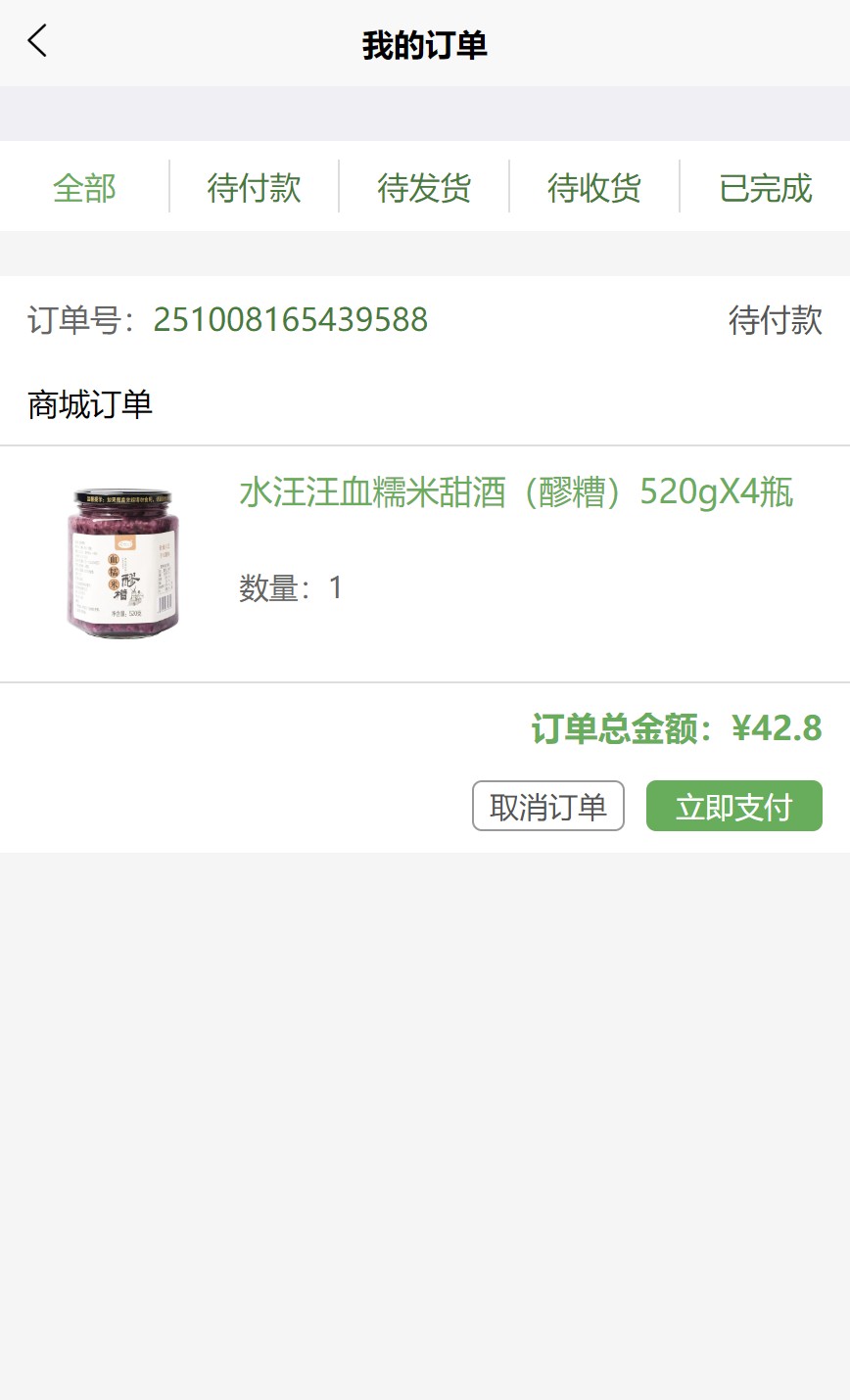The height and width of the screenshot is (1400, 850).
Task: Go back from My Orders page
Action: [37, 42]
